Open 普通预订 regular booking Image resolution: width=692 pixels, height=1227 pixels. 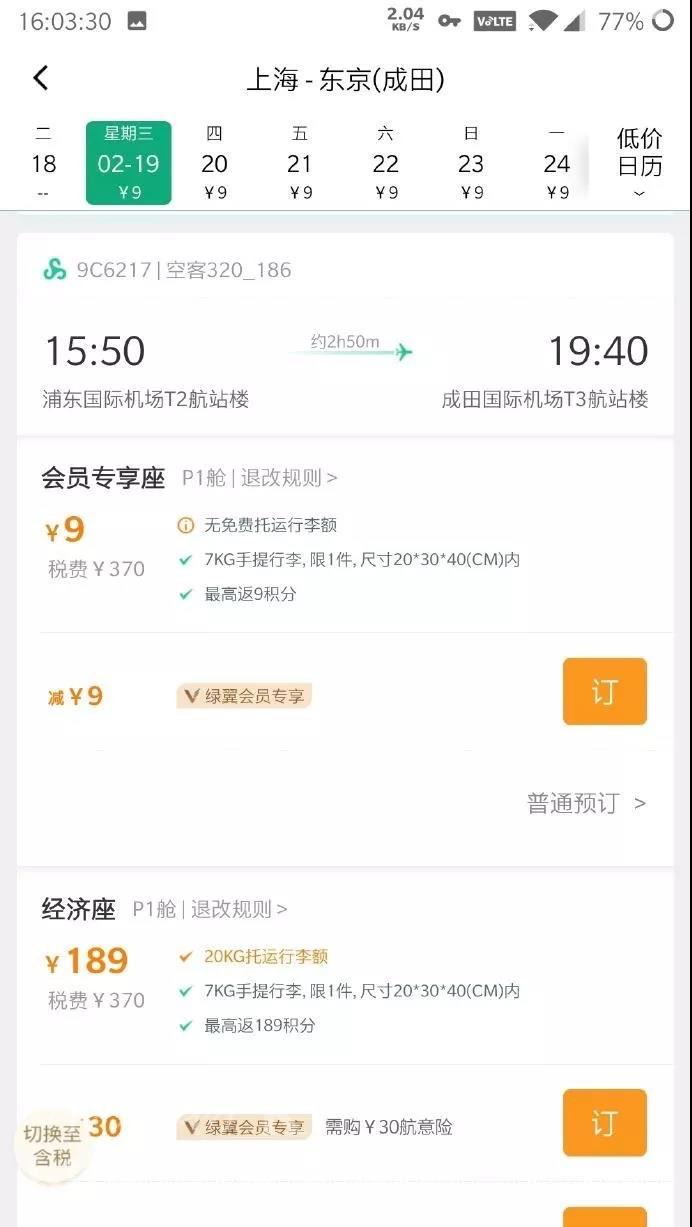pyautogui.click(x=586, y=803)
